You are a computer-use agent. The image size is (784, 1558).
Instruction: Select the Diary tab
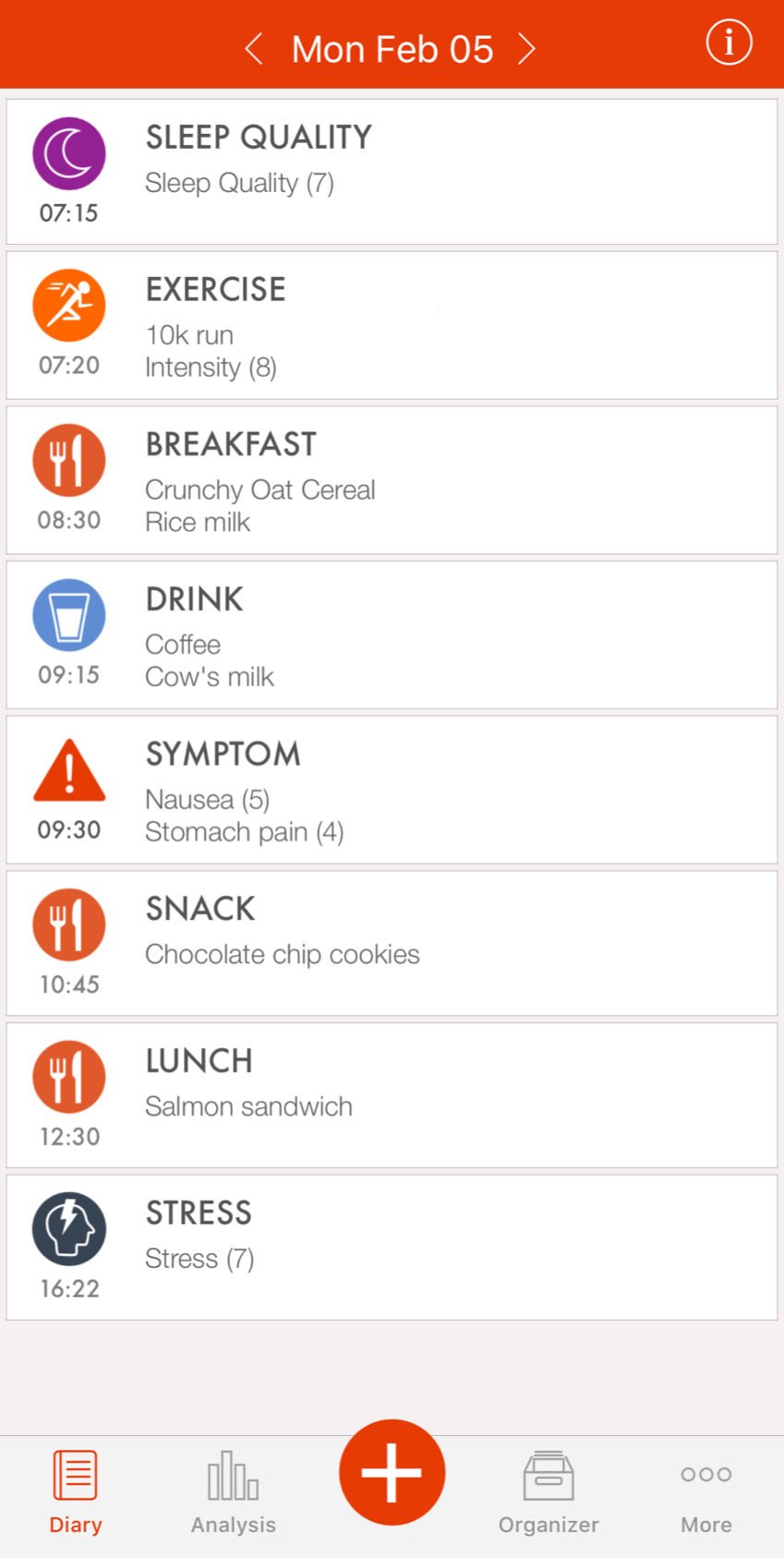click(x=76, y=1492)
